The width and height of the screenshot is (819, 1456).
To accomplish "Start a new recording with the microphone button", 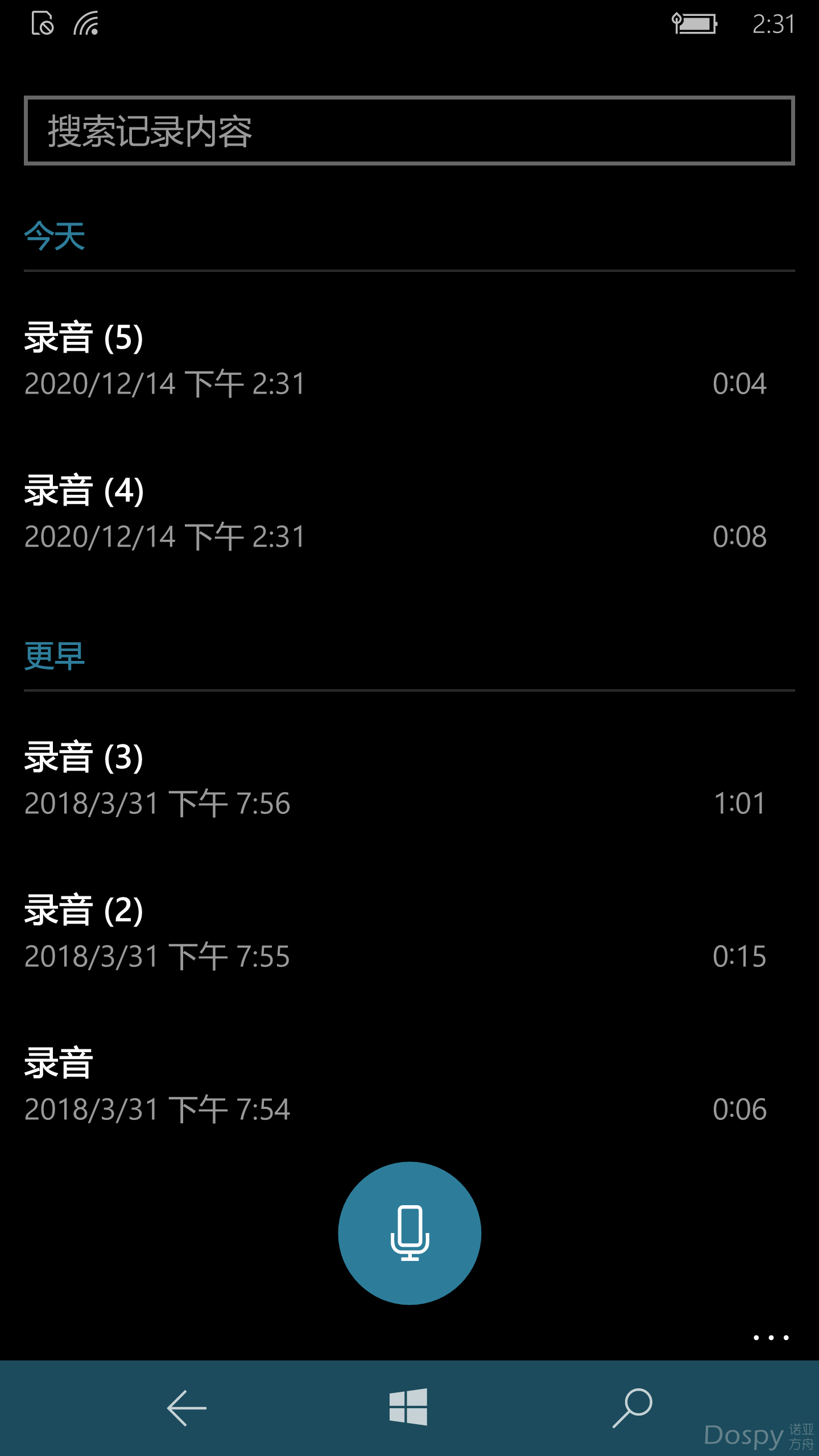I will [x=409, y=1233].
